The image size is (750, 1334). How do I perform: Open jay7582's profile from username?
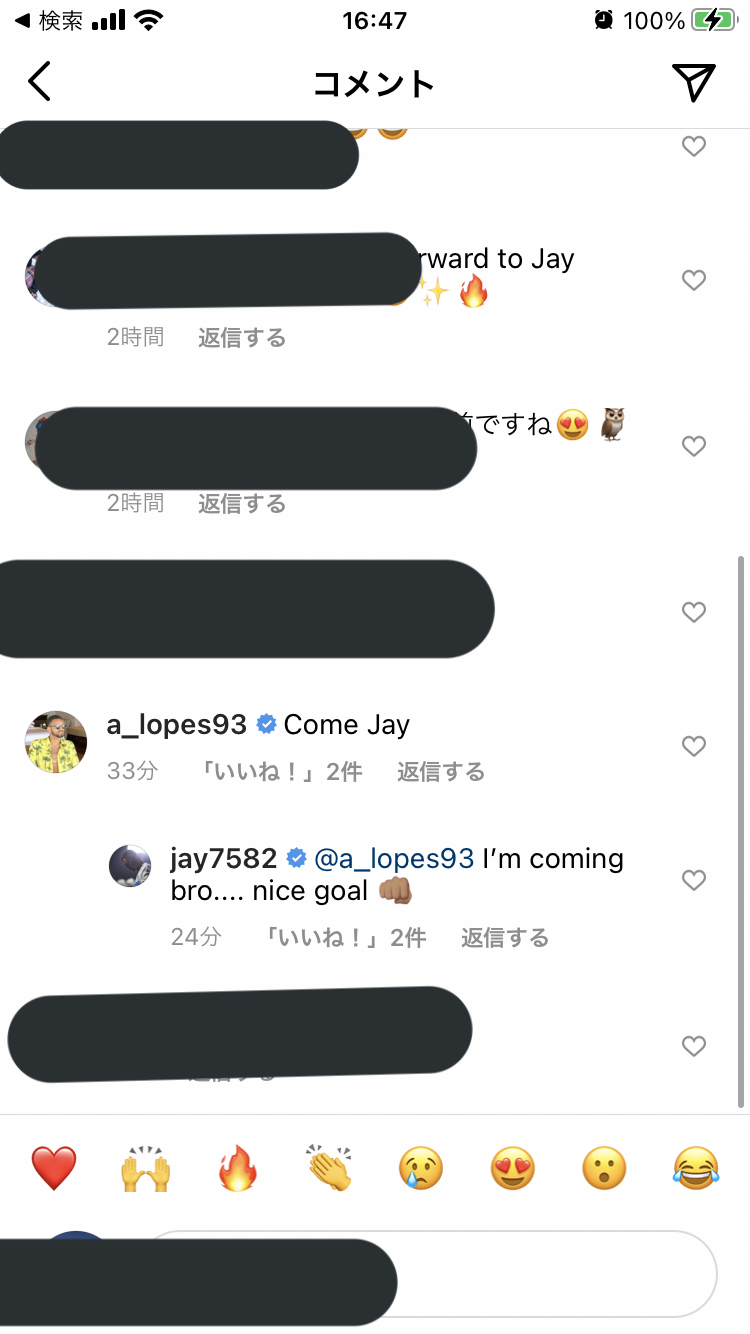223,859
